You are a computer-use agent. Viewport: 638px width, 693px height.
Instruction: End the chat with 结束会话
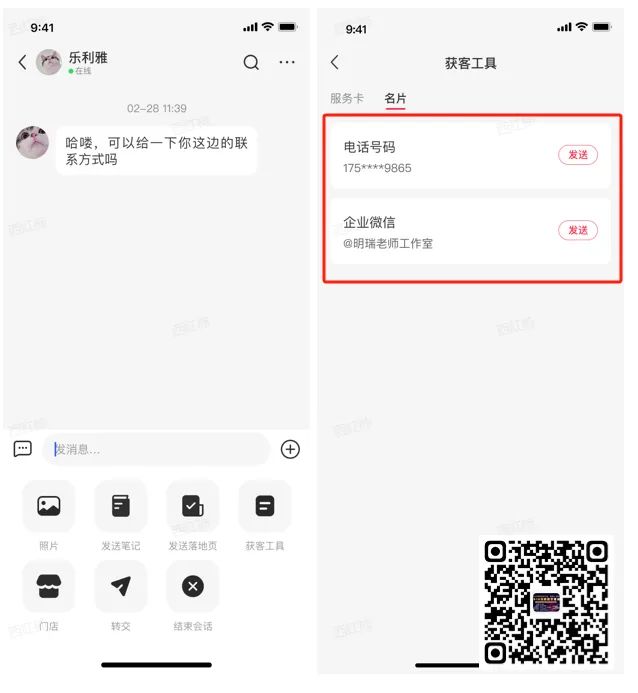pyautogui.click(x=193, y=587)
